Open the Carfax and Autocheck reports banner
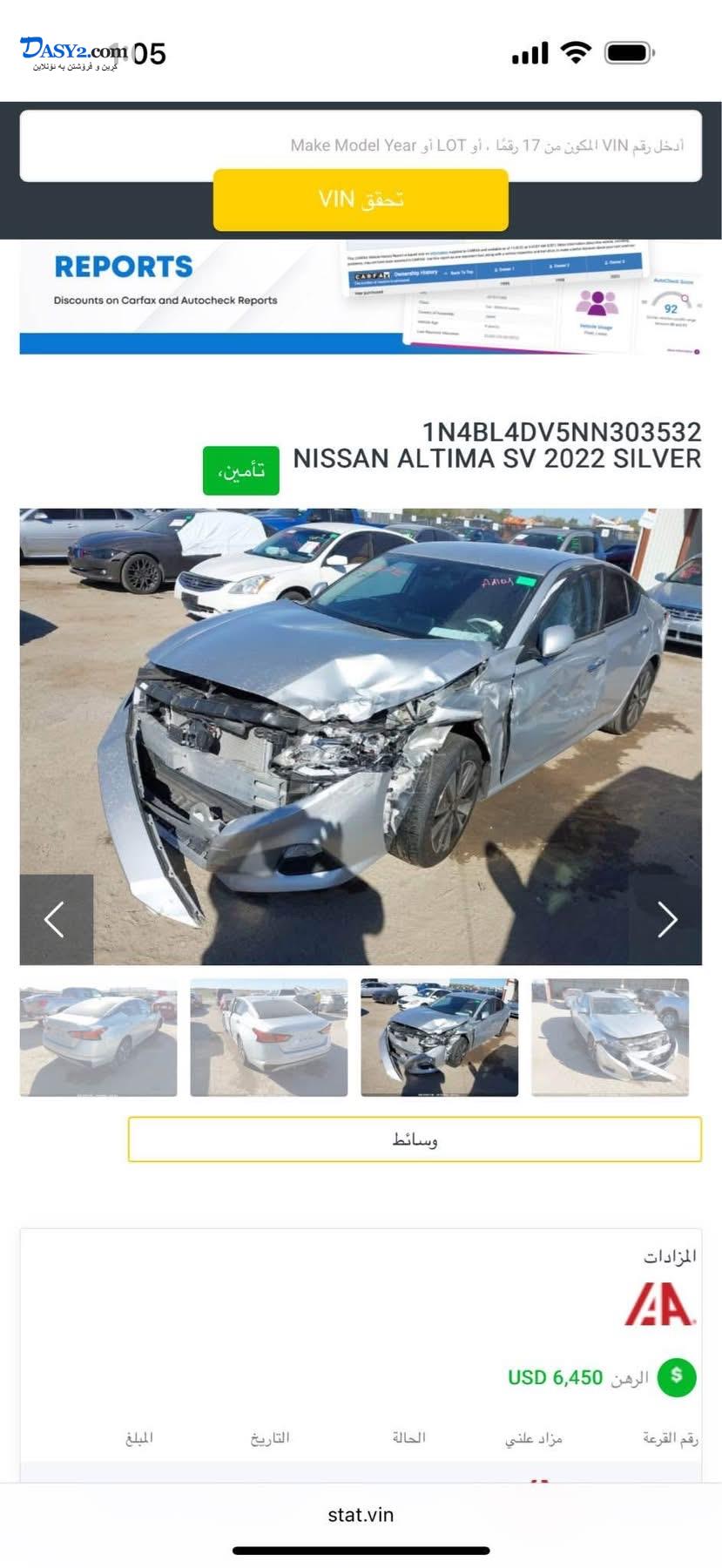Viewport: 722px width, 1568px height. [361, 297]
